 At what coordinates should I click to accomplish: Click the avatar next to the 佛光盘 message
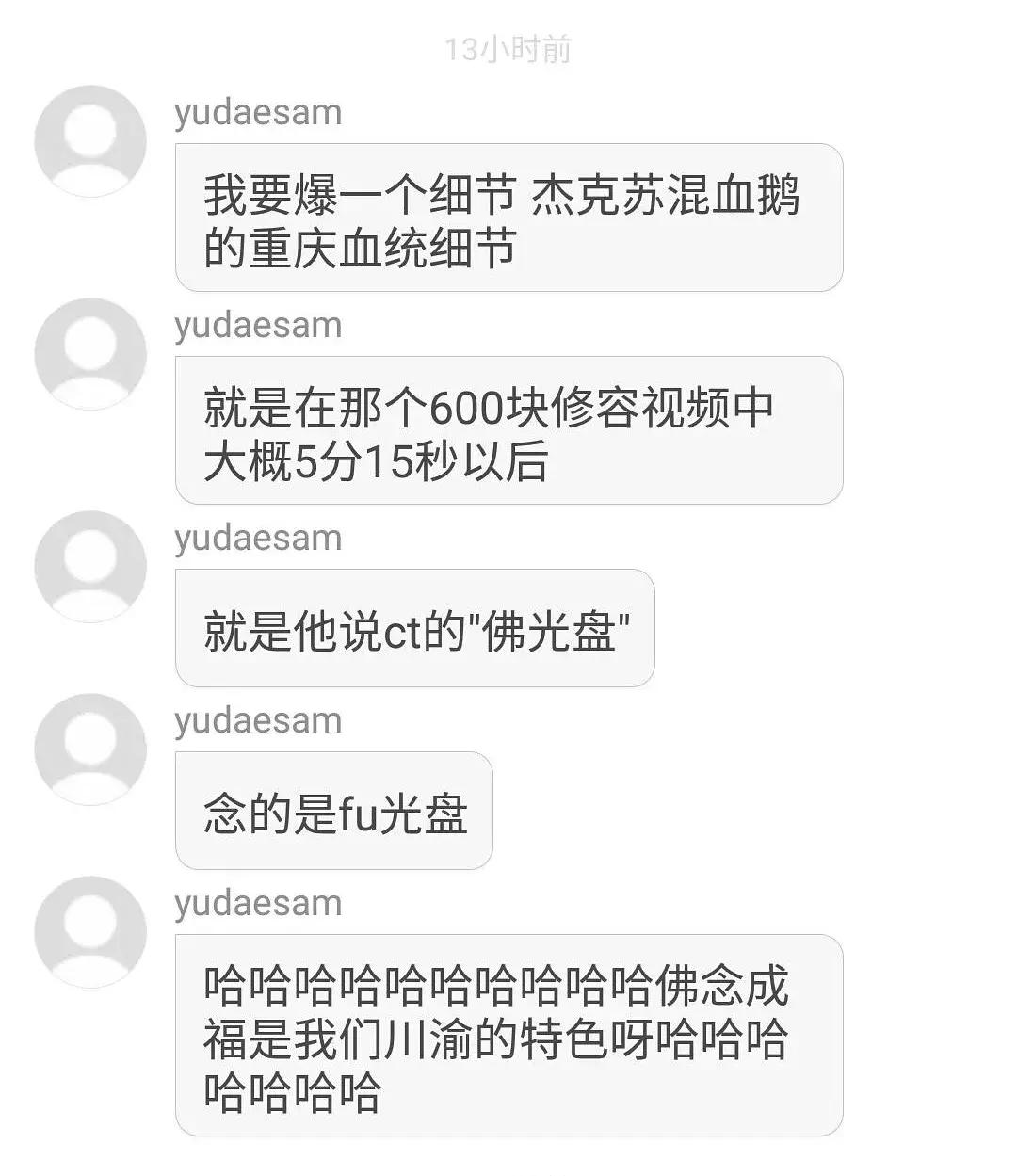[89, 565]
